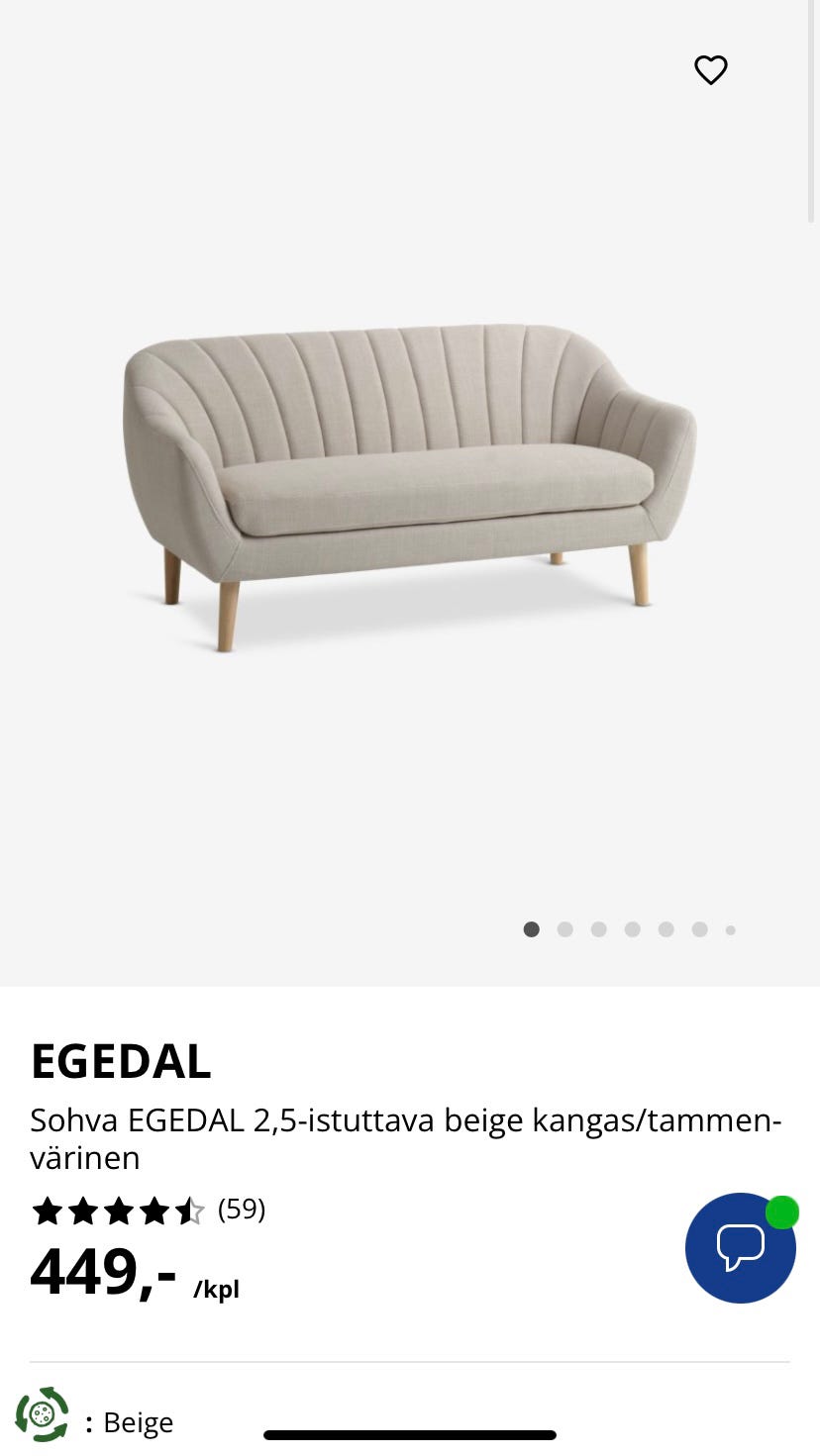Image resolution: width=820 pixels, height=1456 pixels.
Task: Select the last carousel dot indicator
Action: click(x=731, y=929)
